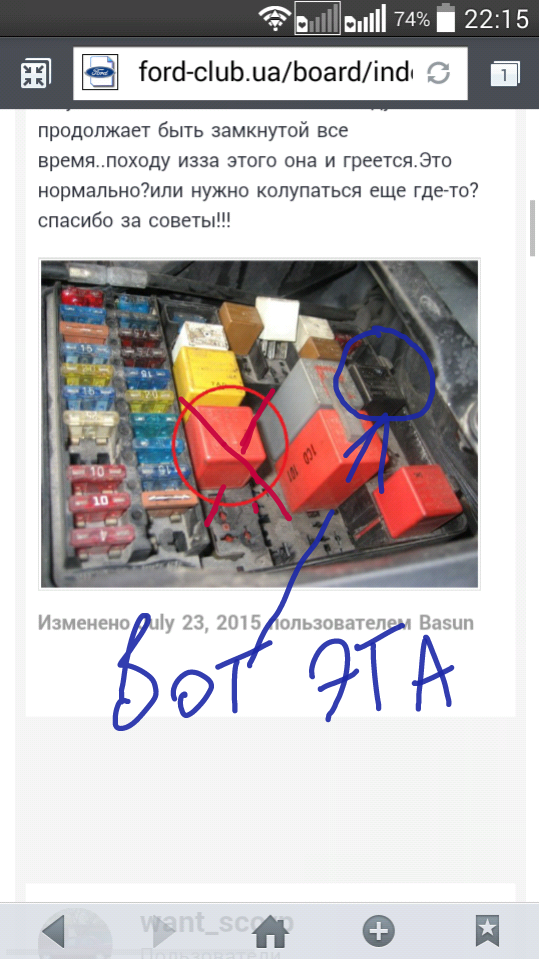
Task: Add a new tab with the plus button
Action: coord(378,931)
